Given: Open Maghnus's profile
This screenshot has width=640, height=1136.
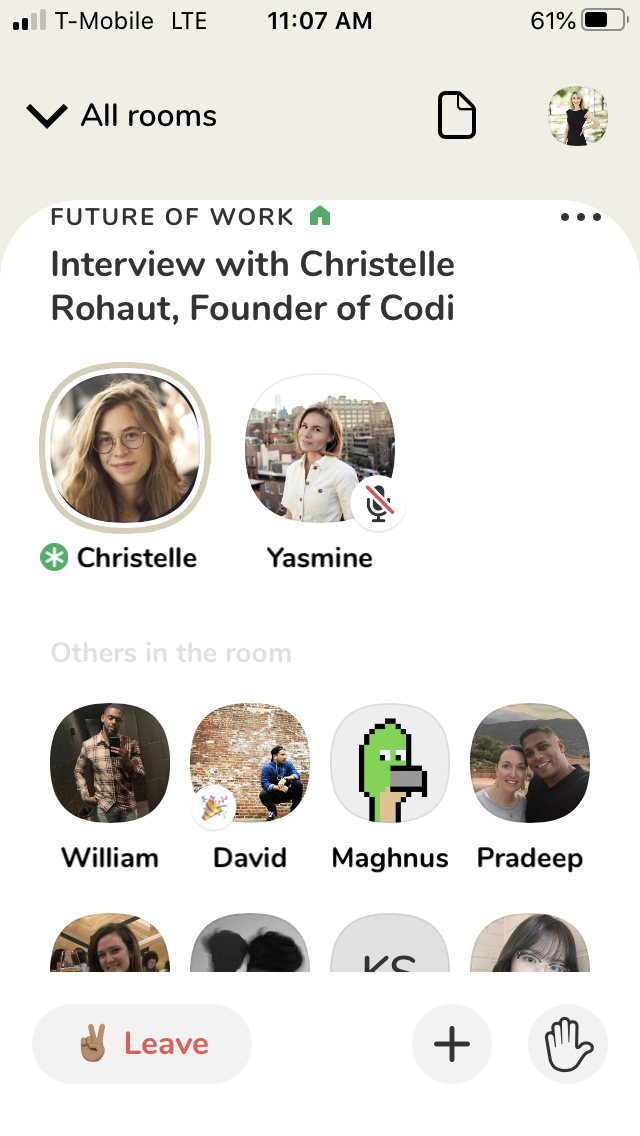Looking at the screenshot, I should click(x=390, y=763).
